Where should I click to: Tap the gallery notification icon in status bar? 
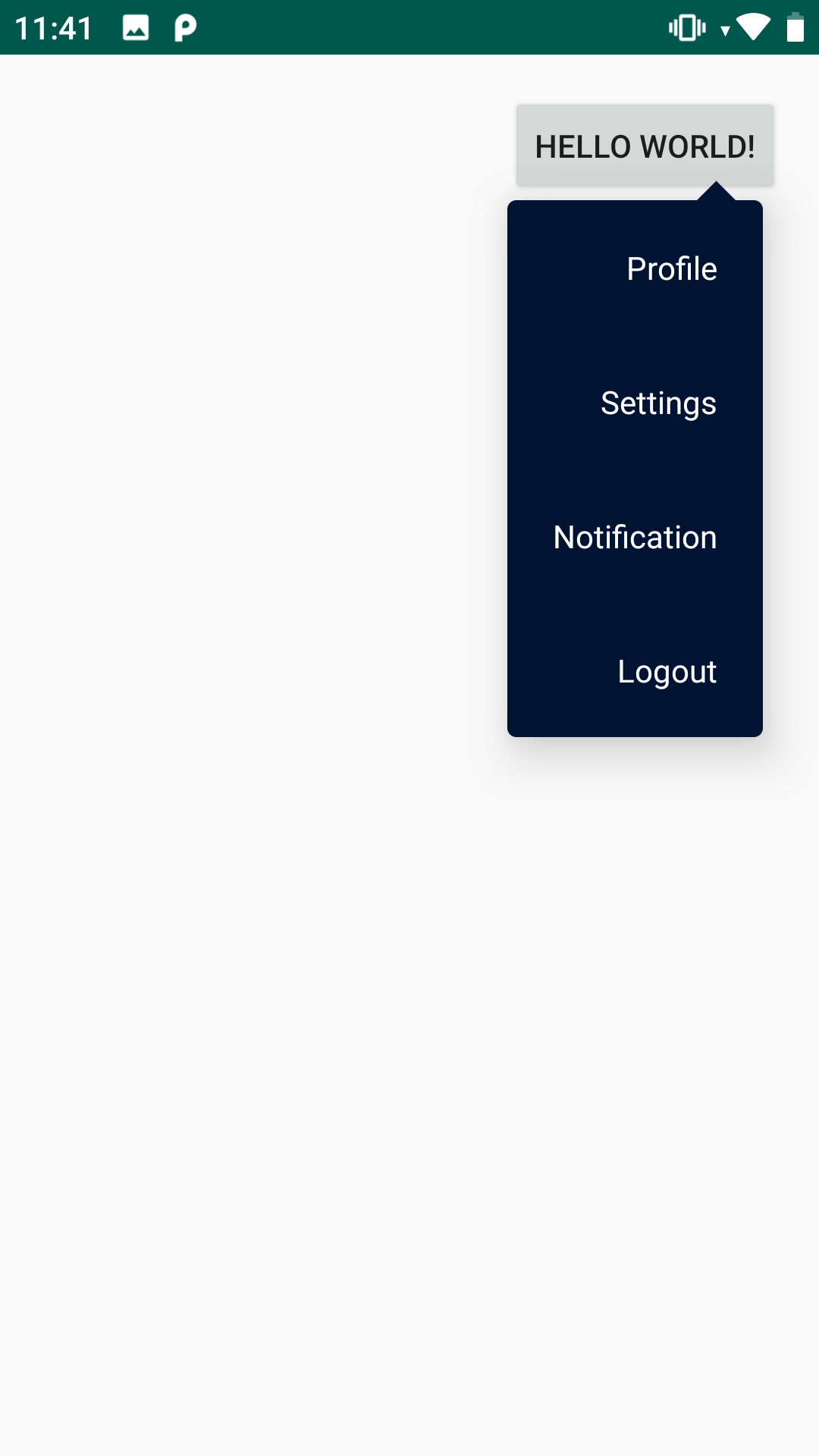point(135,27)
